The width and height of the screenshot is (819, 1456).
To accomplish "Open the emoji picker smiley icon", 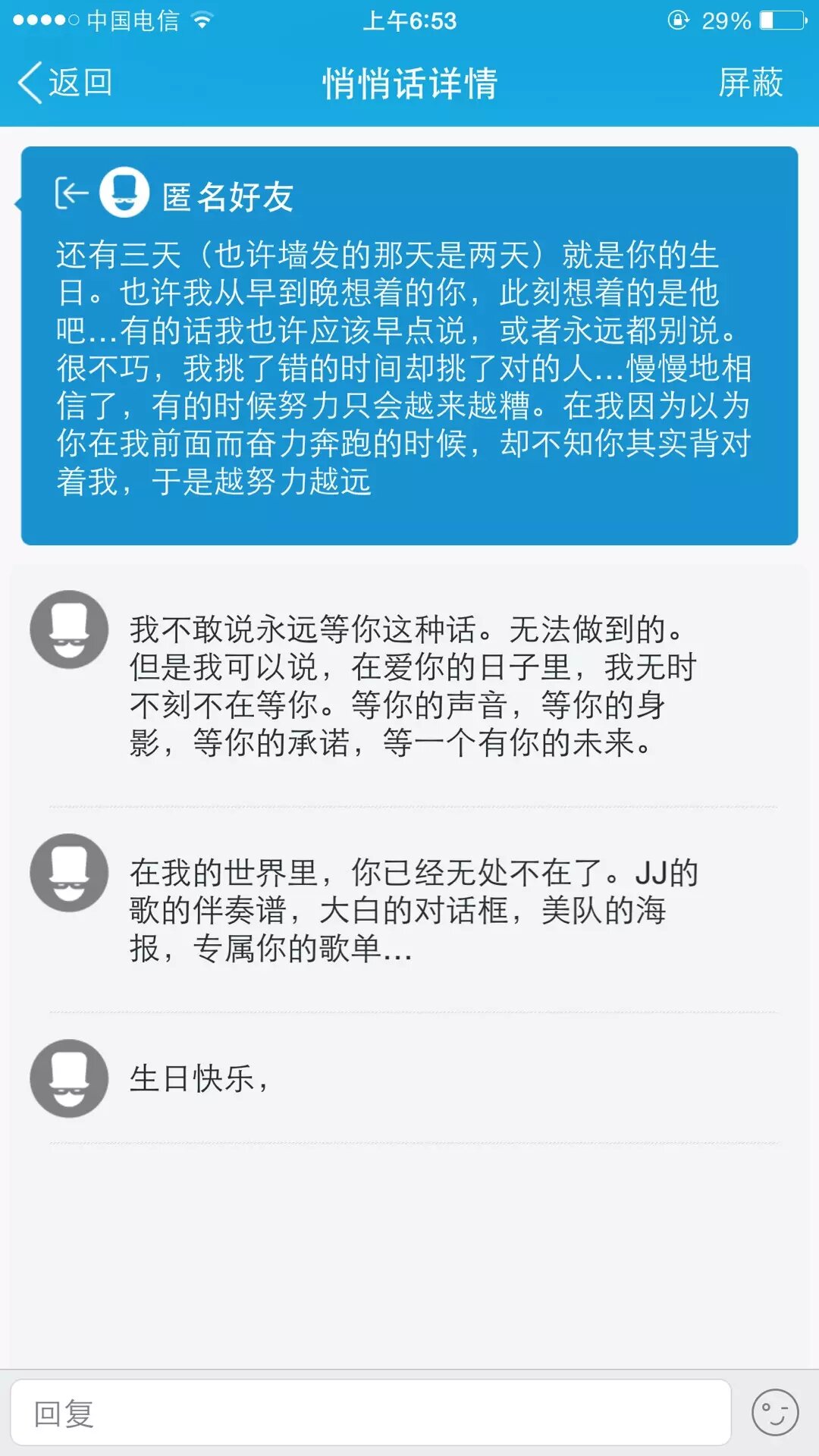I will 774,1413.
